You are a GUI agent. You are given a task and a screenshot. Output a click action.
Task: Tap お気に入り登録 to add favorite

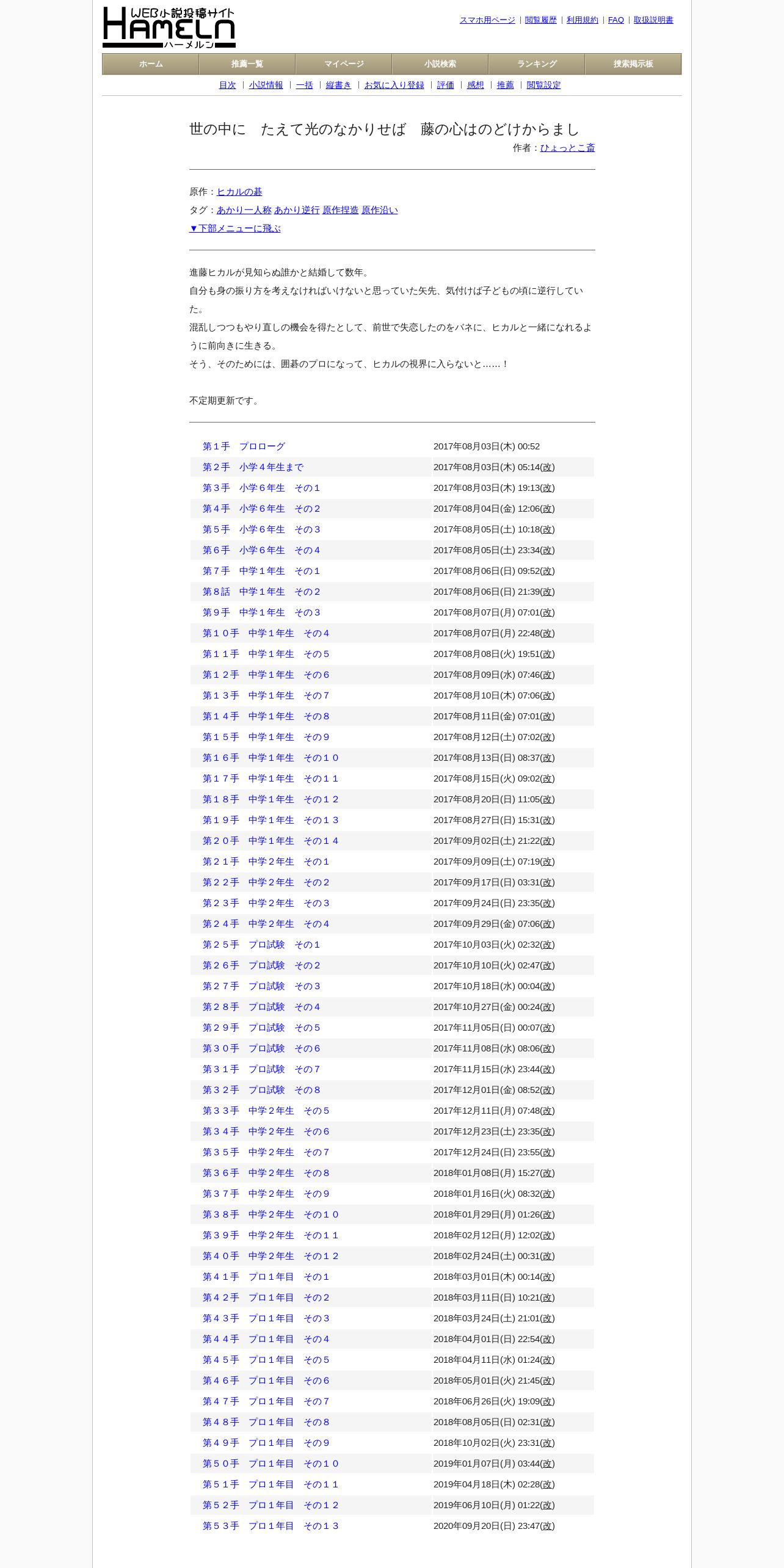394,85
